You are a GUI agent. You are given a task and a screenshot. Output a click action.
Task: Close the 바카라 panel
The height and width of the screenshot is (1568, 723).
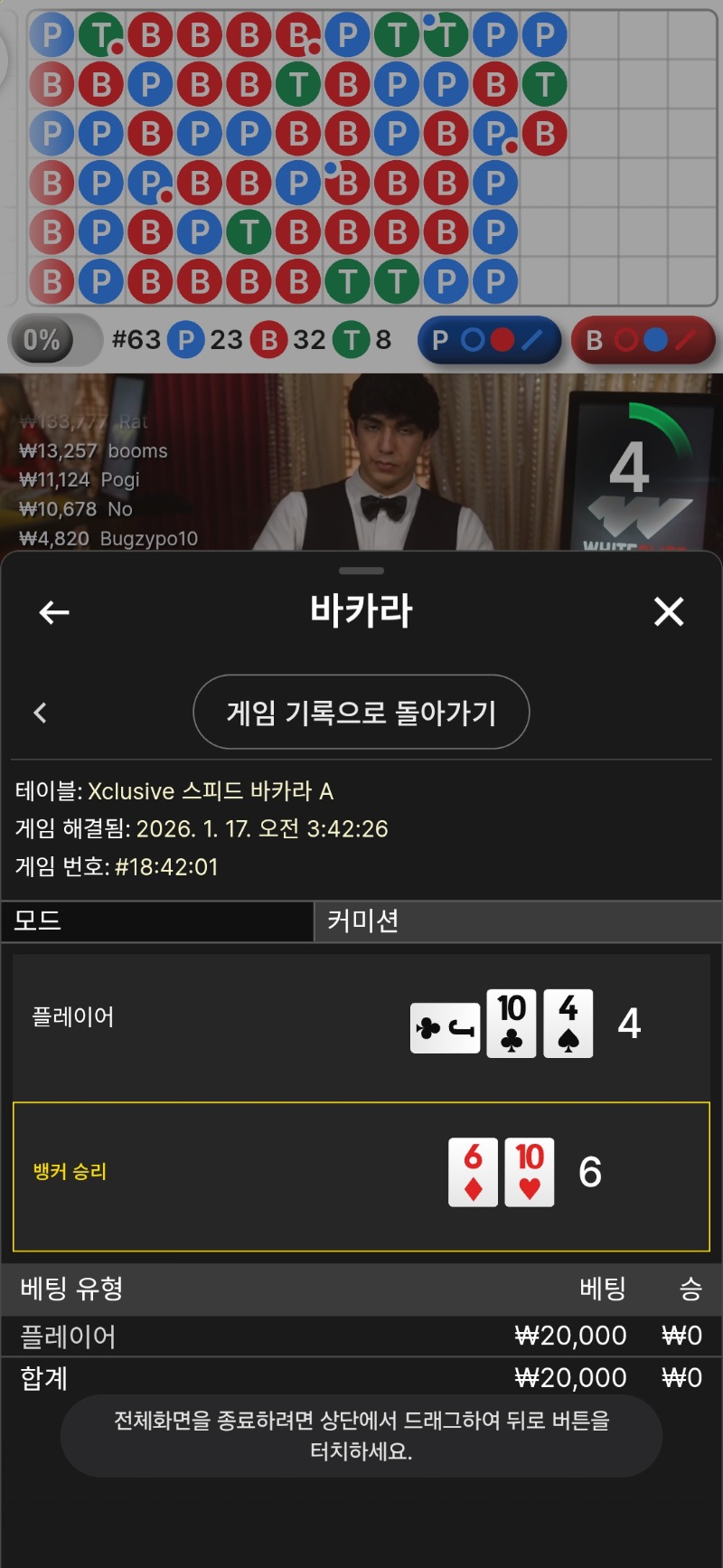click(x=669, y=612)
